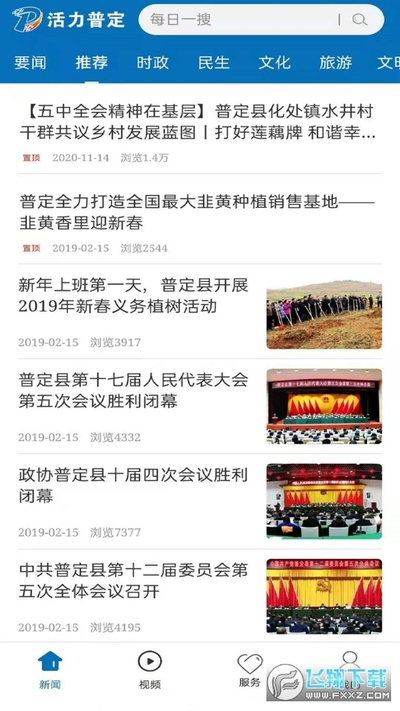Switch to the 要闻 tab

click(30, 63)
